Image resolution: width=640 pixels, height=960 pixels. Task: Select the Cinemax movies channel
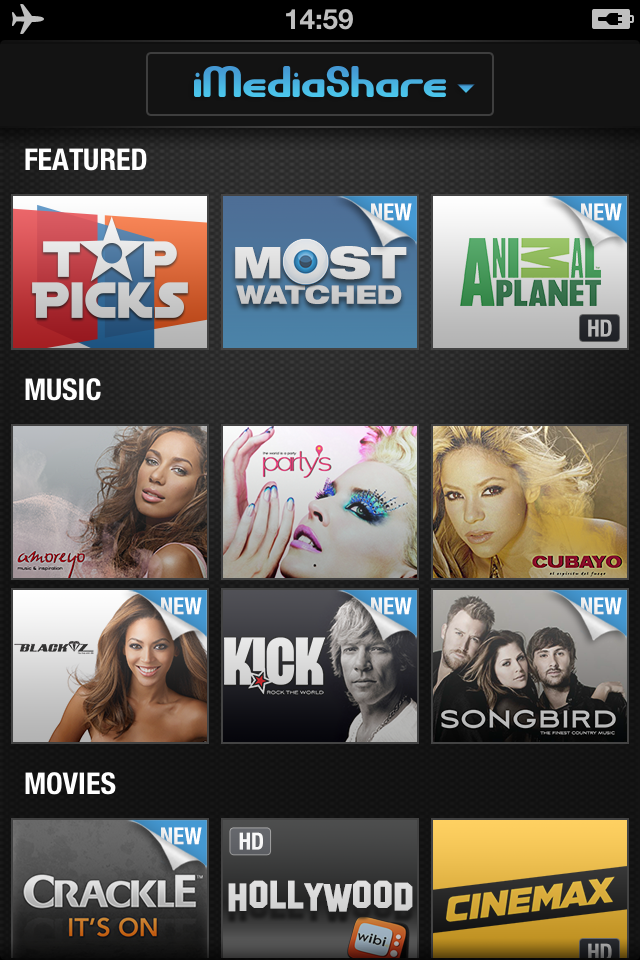(x=530, y=890)
